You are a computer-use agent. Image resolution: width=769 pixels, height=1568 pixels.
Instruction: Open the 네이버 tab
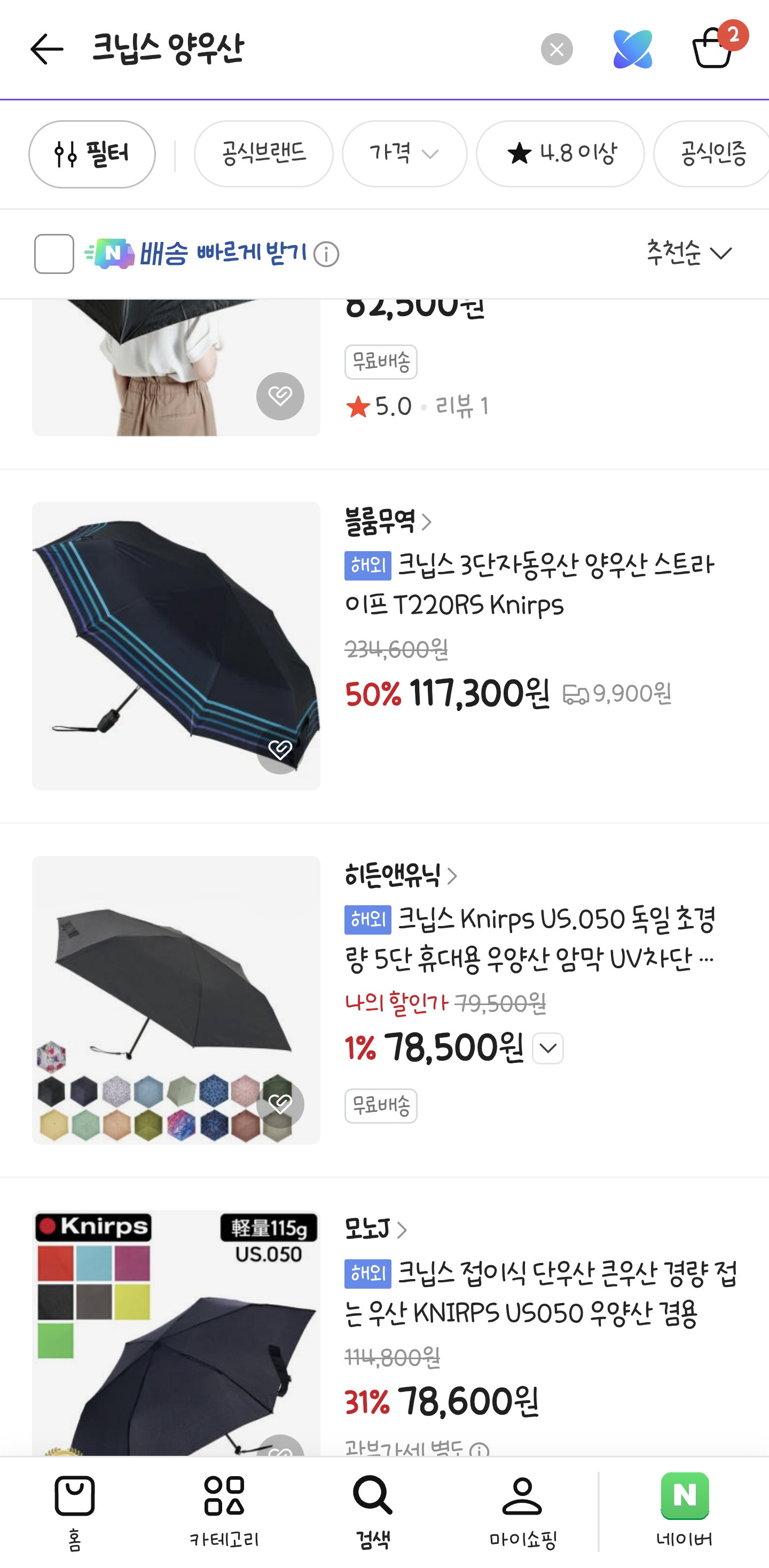point(685,1512)
